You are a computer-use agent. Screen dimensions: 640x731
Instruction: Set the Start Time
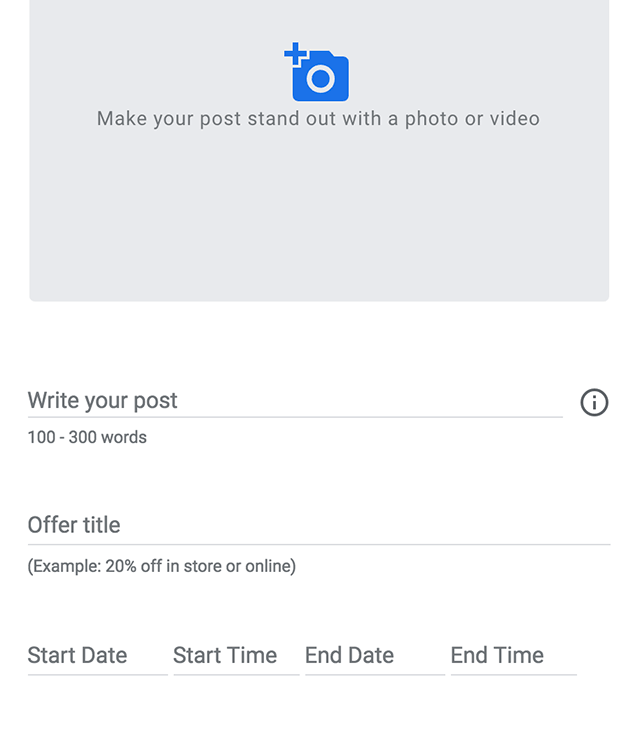click(x=236, y=656)
